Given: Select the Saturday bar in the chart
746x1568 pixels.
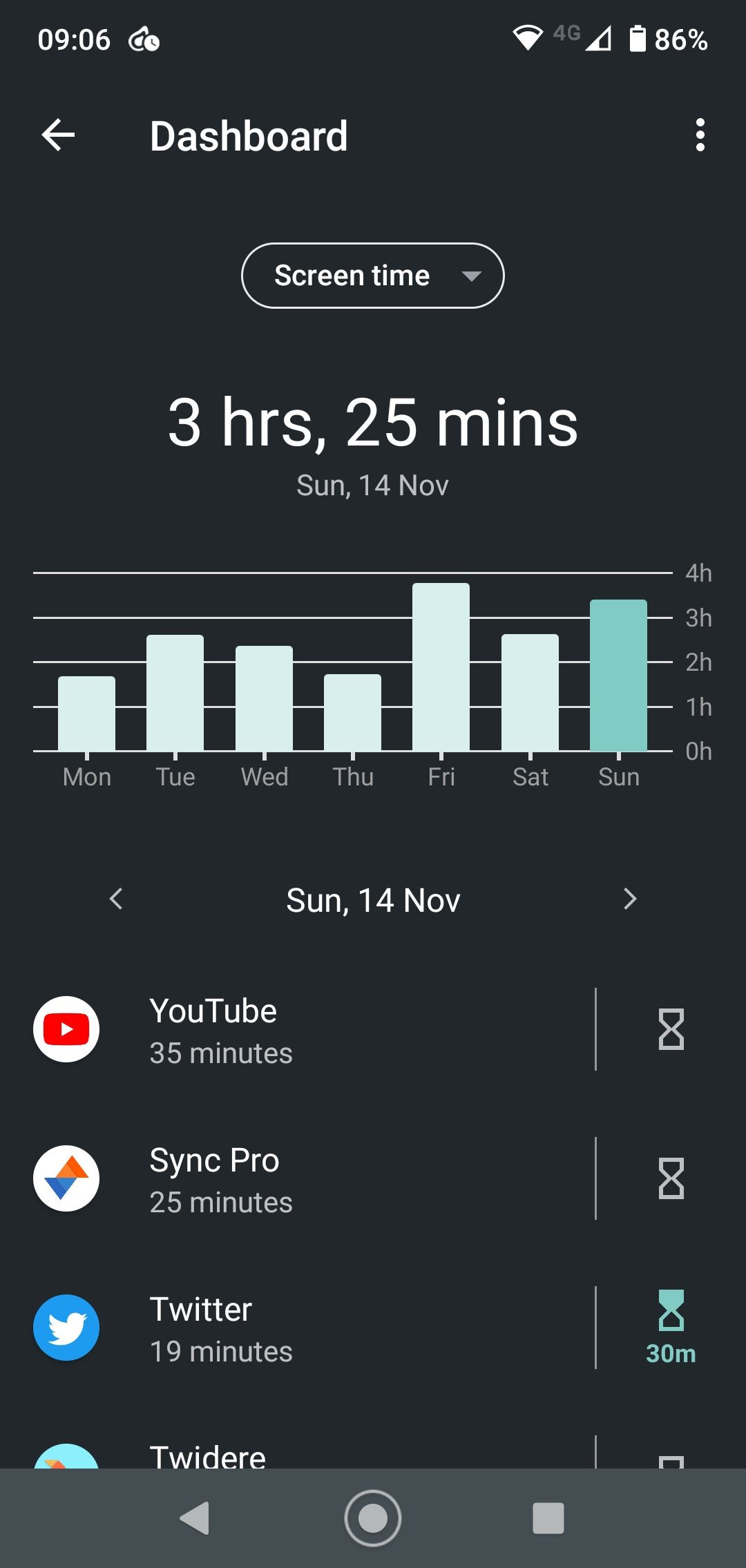Looking at the screenshot, I should tap(530, 693).
